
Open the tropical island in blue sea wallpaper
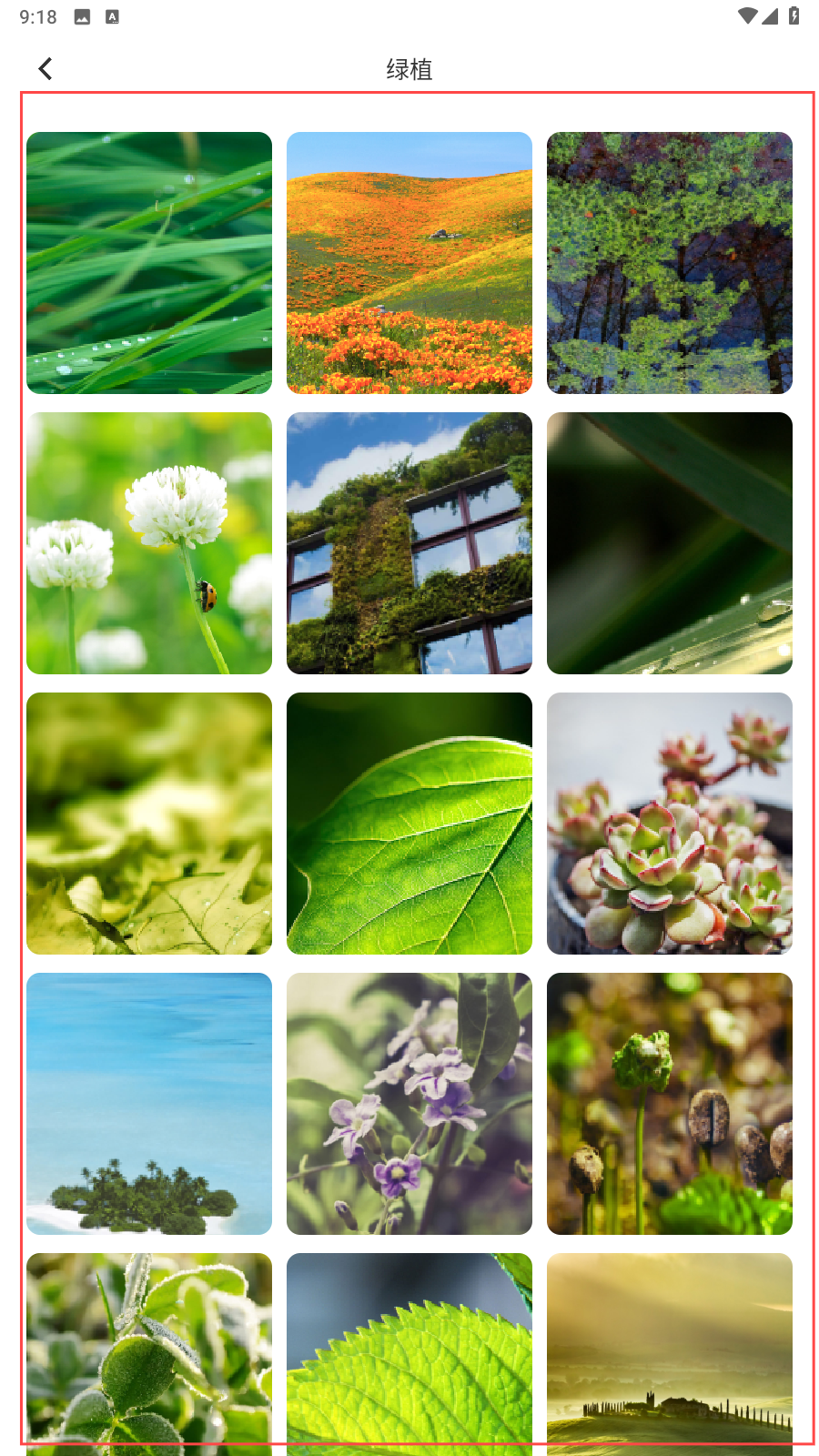149,1104
